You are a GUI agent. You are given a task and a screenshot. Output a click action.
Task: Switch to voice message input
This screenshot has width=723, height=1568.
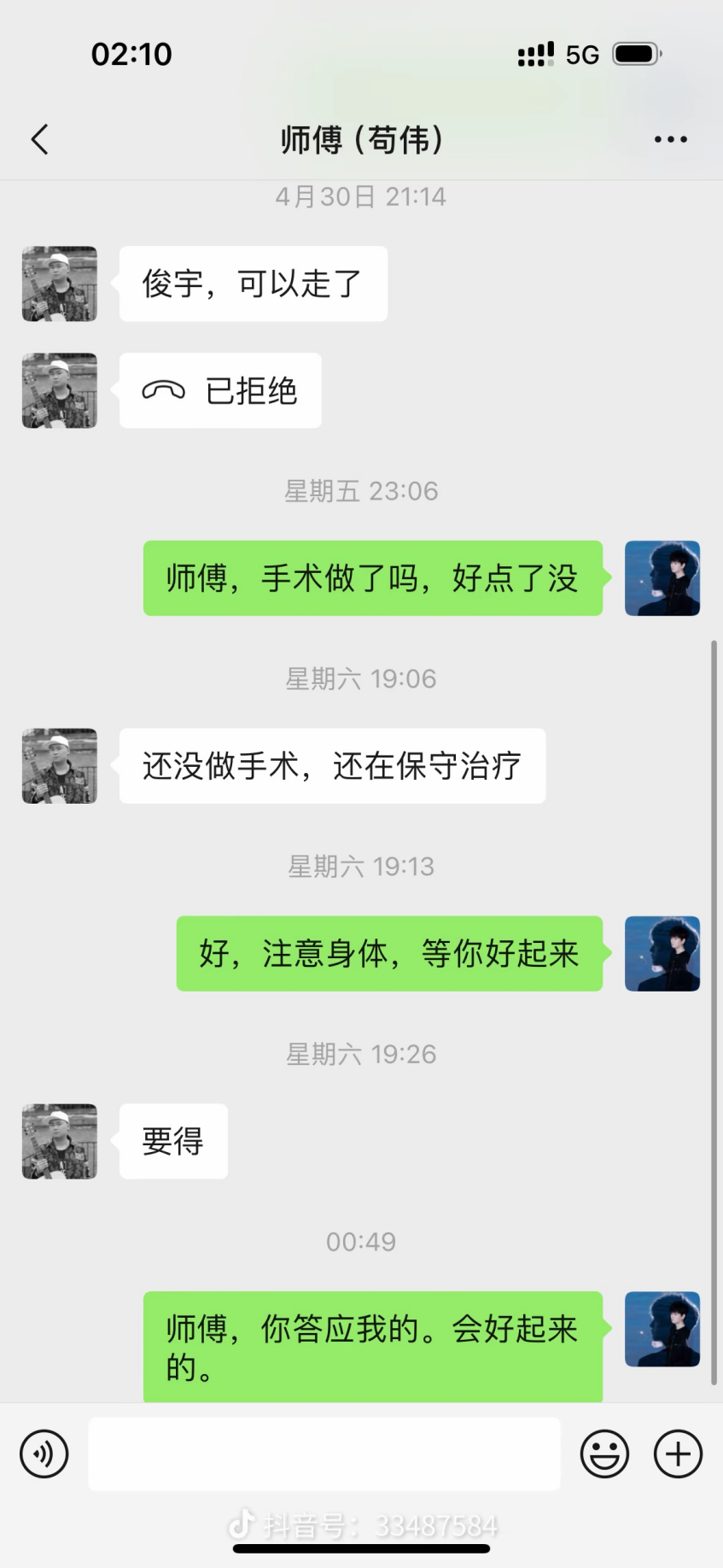coord(44,1454)
